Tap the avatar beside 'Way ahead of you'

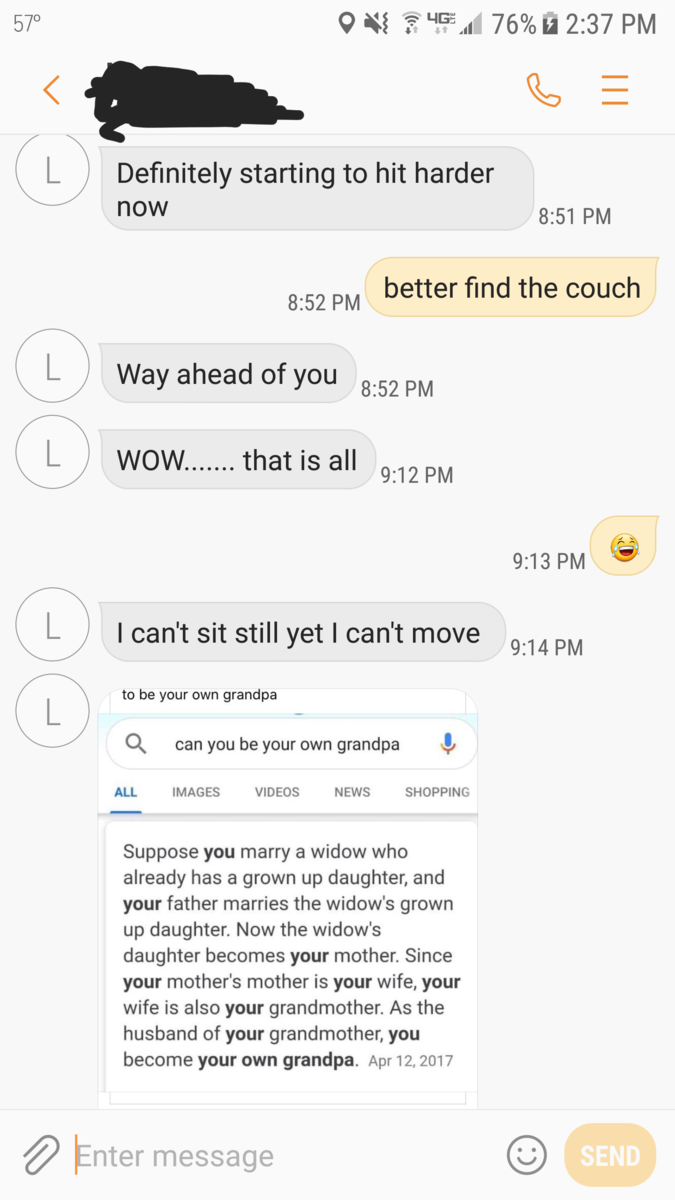53,366
